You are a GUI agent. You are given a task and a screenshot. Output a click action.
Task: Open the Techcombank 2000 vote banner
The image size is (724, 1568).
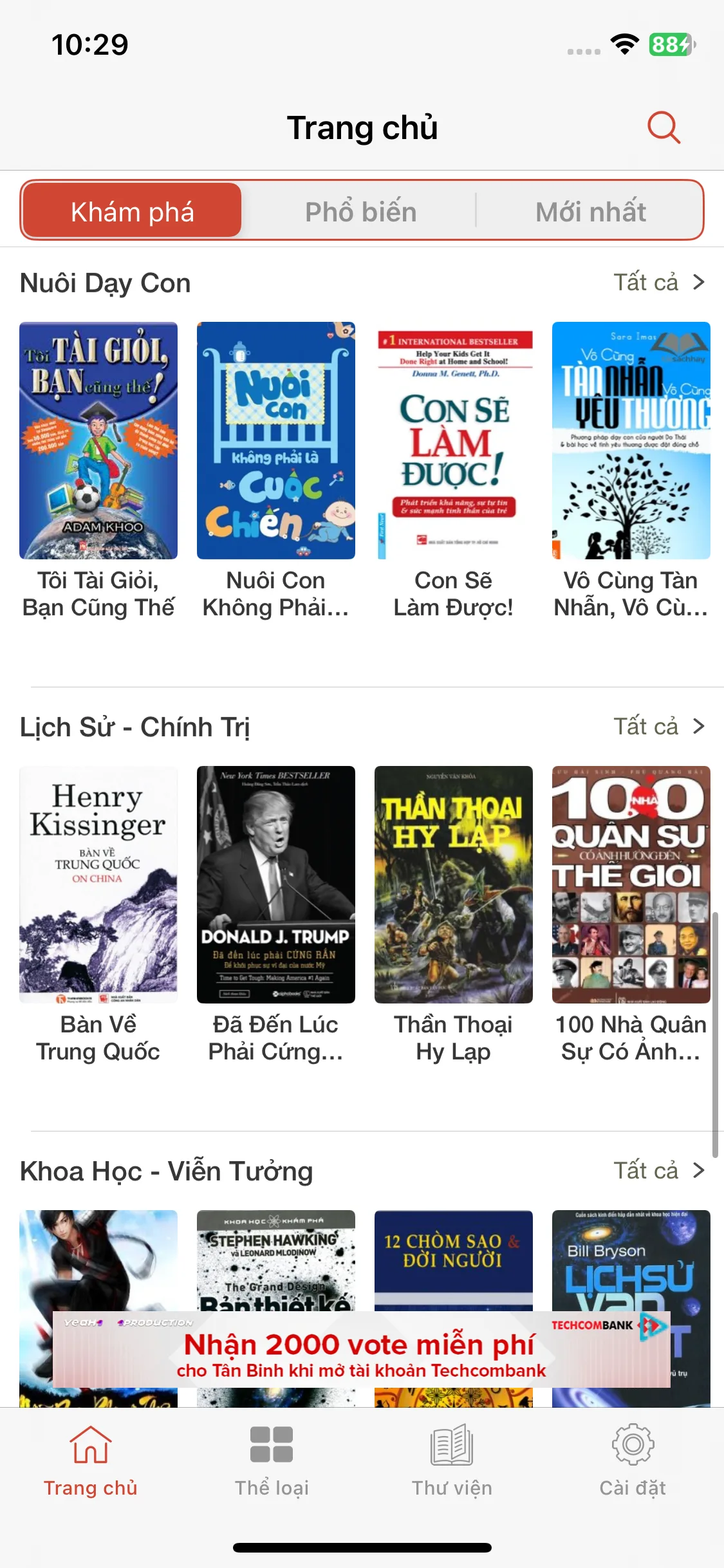pyautogui.click(x=362, y=1350)
